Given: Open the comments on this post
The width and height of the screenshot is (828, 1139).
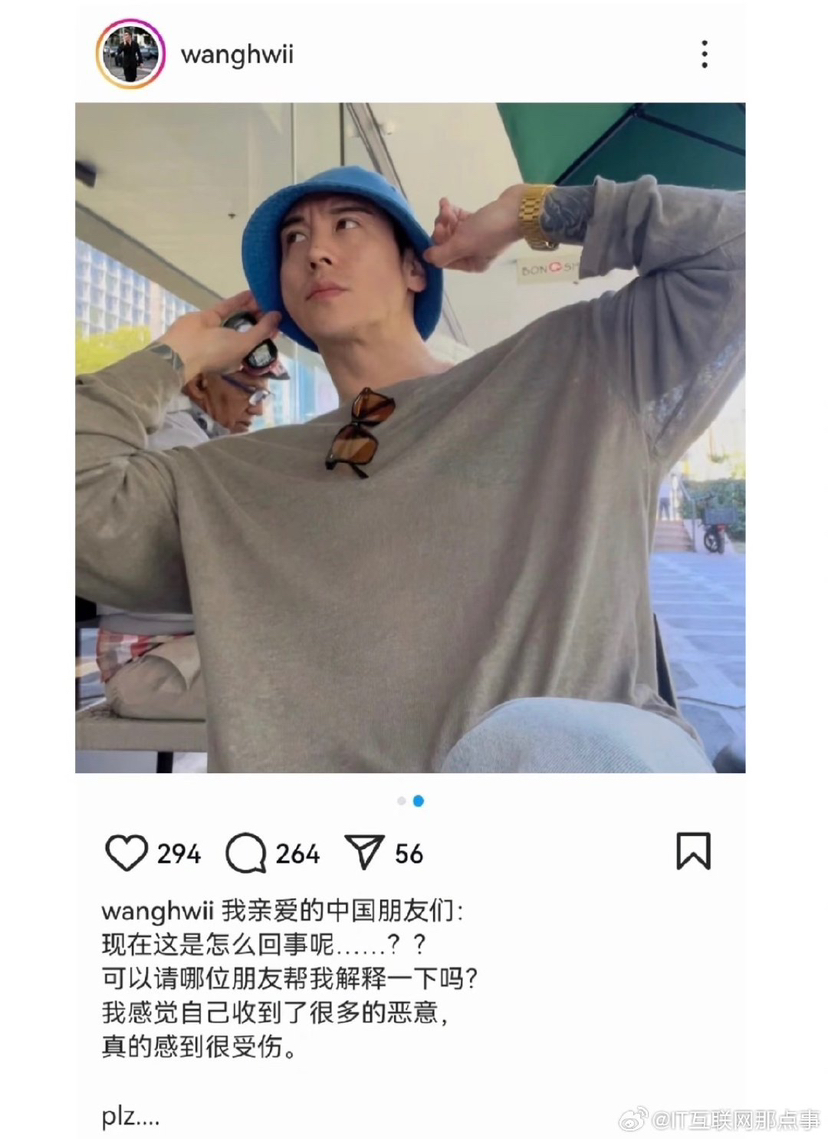Looking at the screenshot, I should [x=245, y=853].
